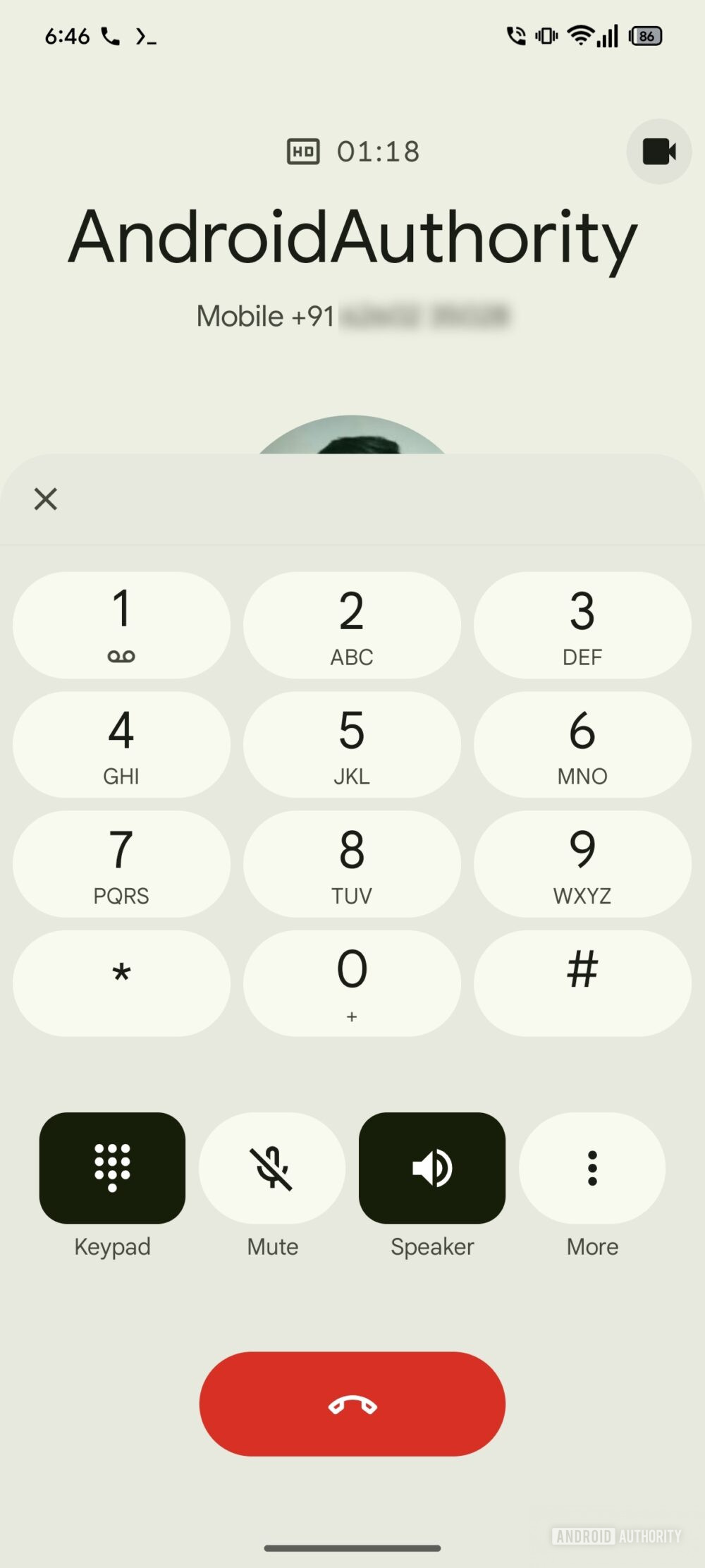Toggle the in-call Keypad off
This screenshot has width=705, height=1568.
point(113,1169)
